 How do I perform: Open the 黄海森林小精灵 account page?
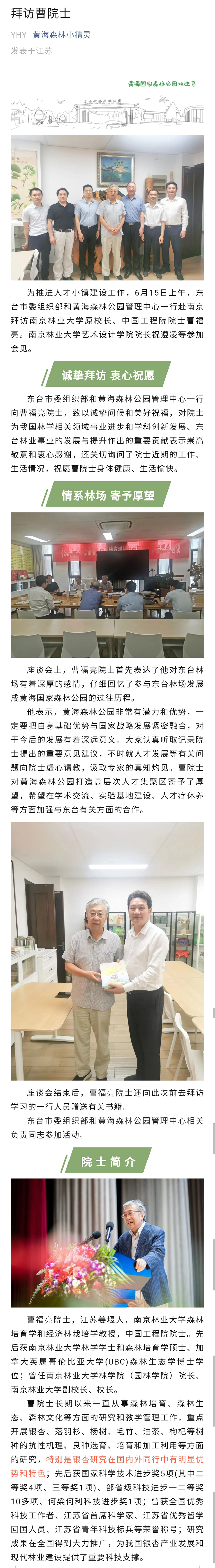tap(61, 35)
